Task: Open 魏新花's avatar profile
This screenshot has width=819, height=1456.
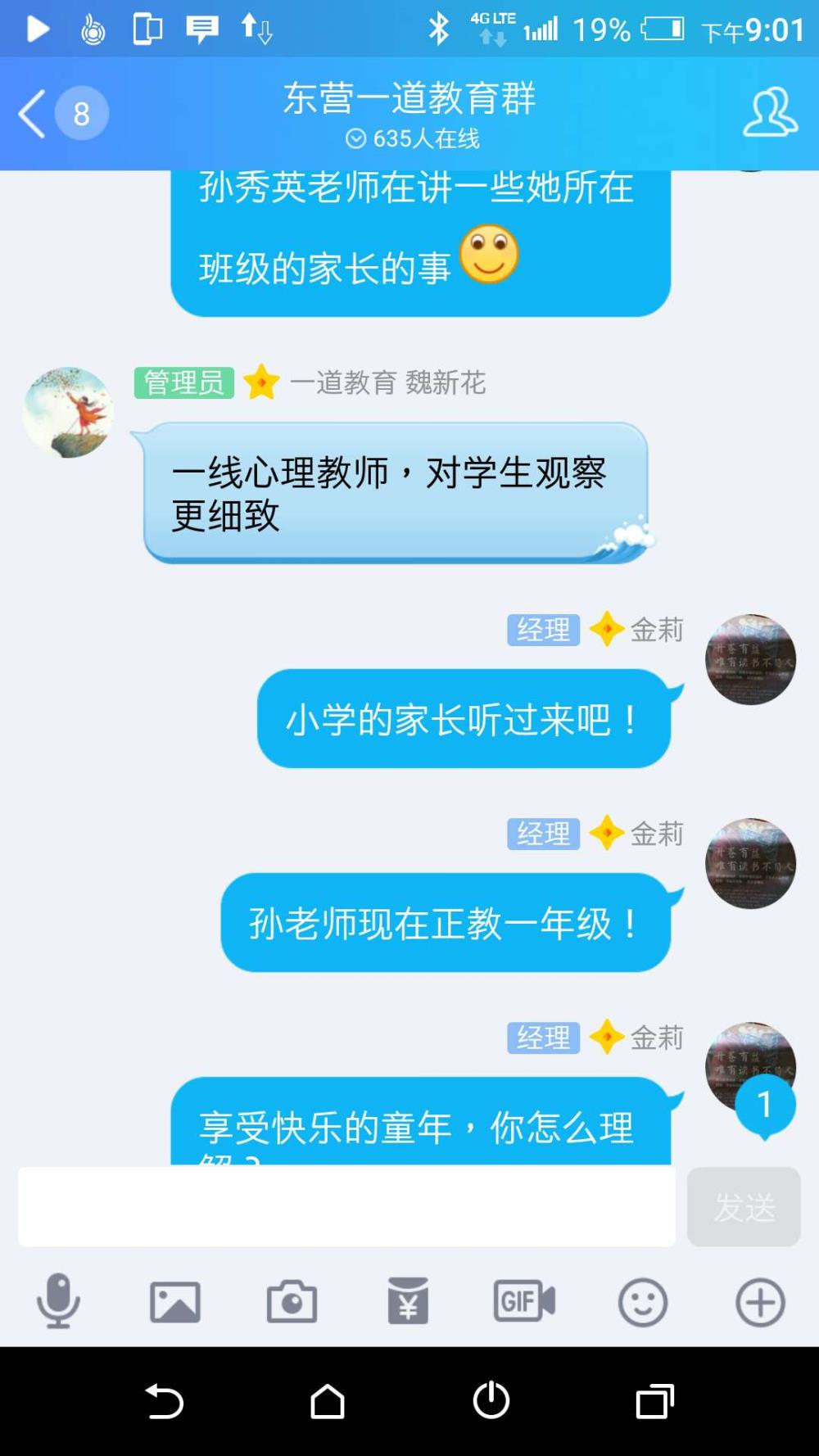Action: [68, 412]
